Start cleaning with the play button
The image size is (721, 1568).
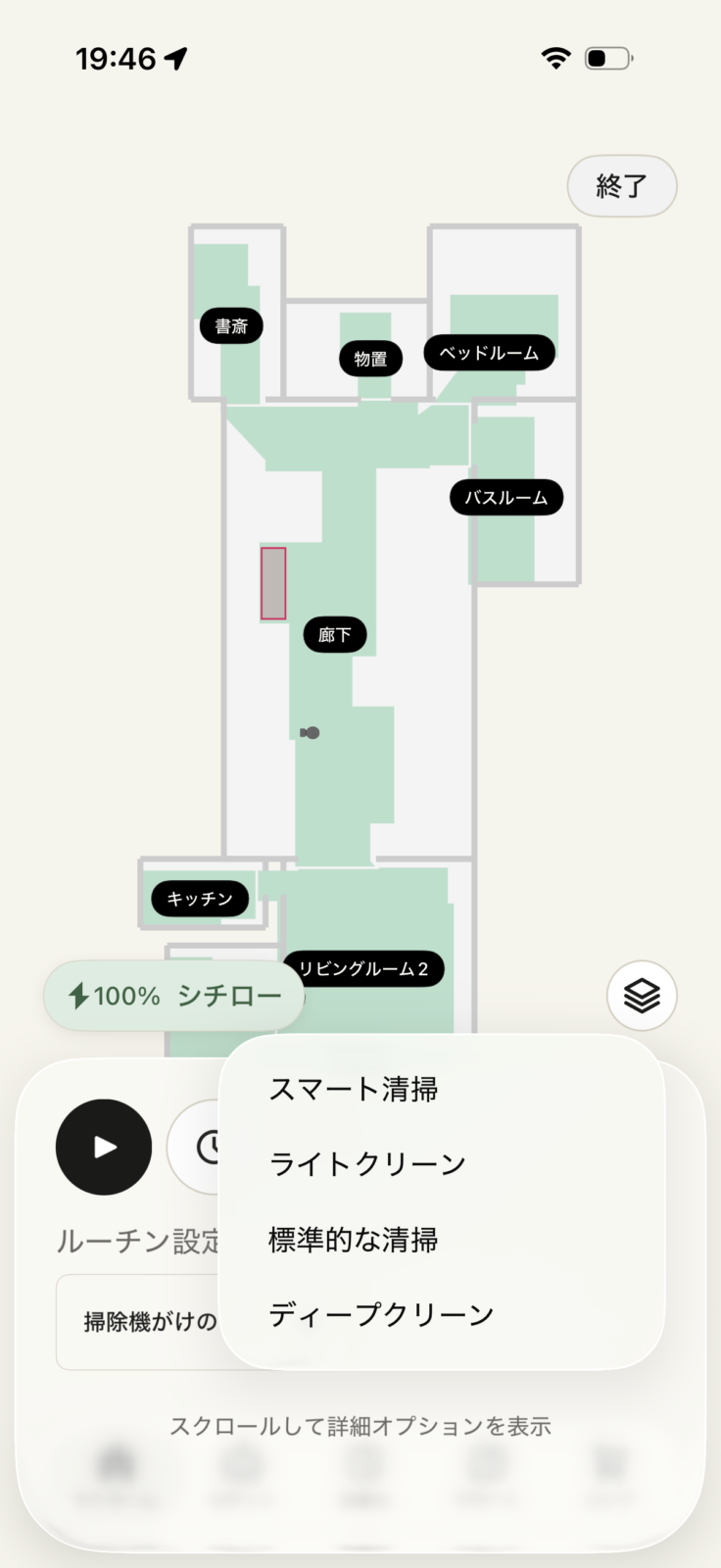pos(104,1147)
